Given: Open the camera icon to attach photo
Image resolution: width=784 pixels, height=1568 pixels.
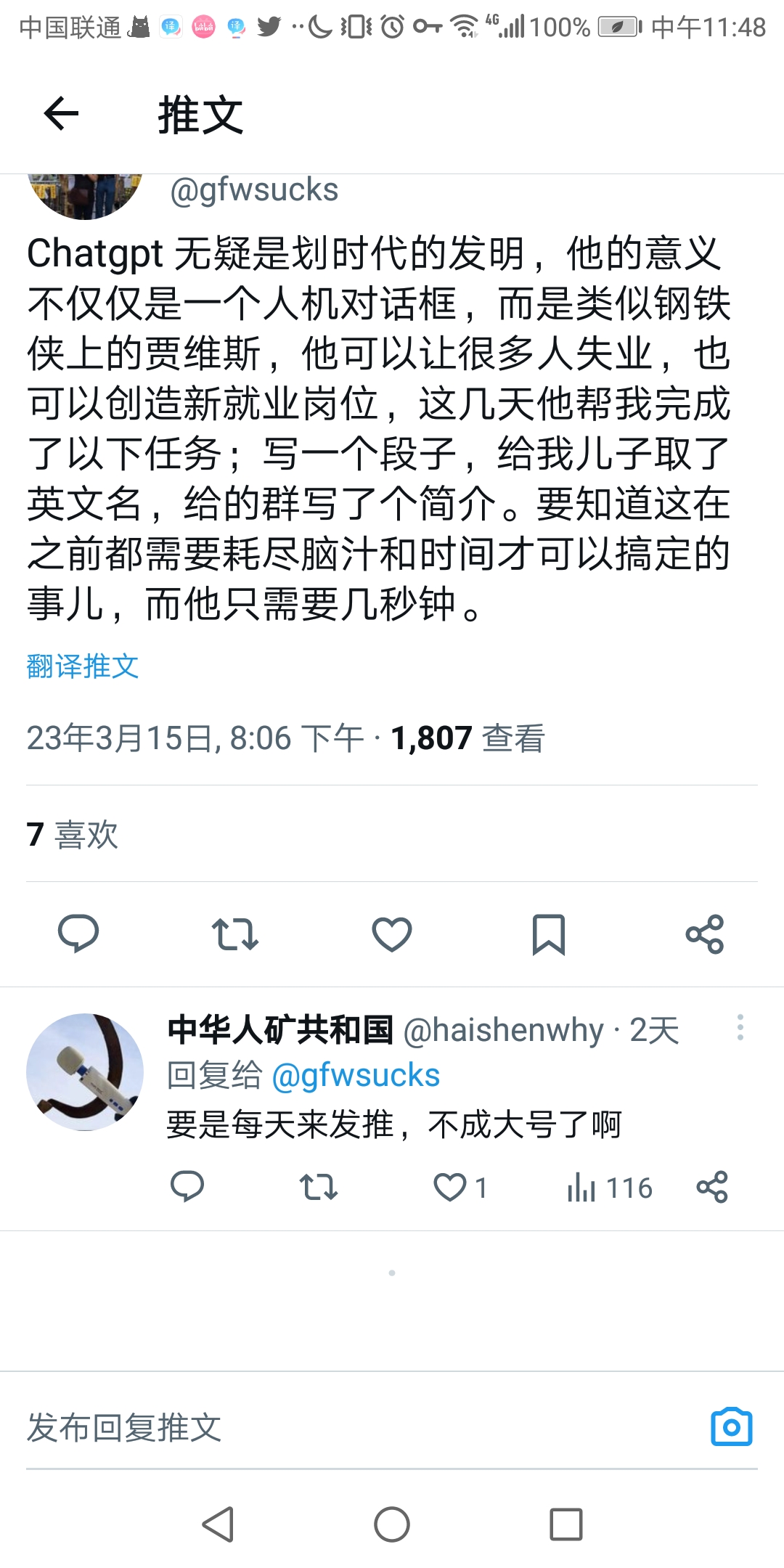Looking at the screenshot, I should (732, 1427).
